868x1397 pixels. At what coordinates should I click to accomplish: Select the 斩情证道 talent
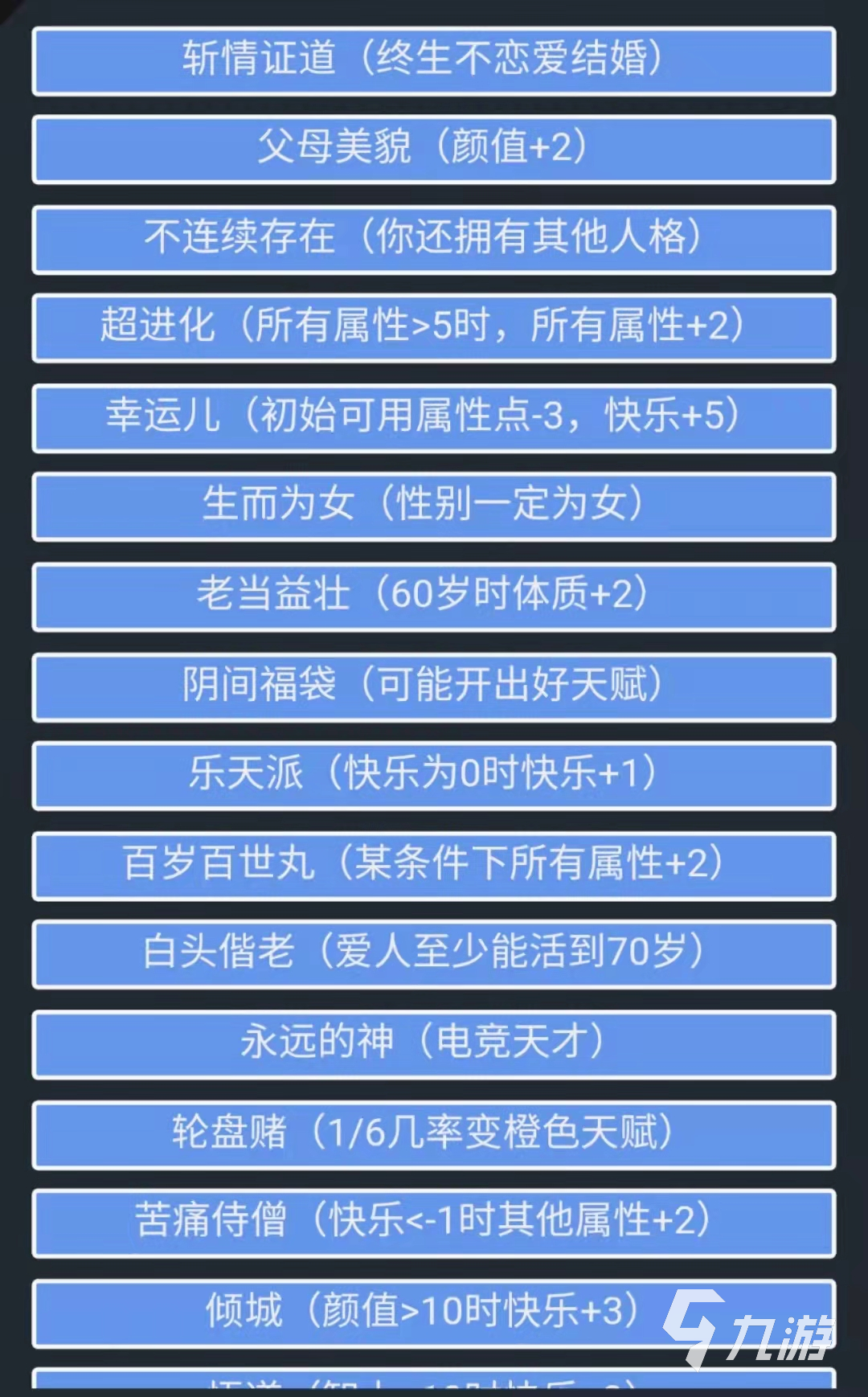[434, 61]
